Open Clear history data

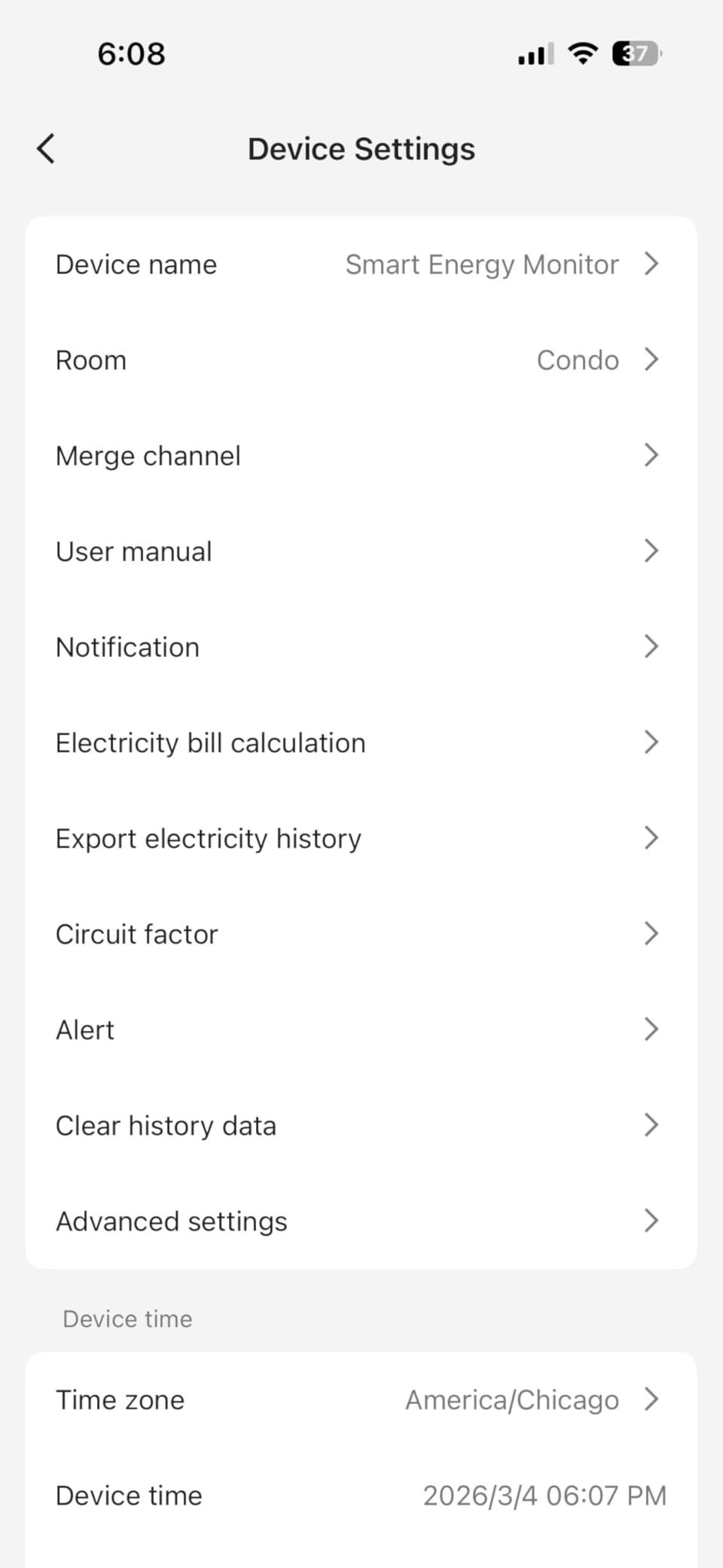tap(361, 1125)
